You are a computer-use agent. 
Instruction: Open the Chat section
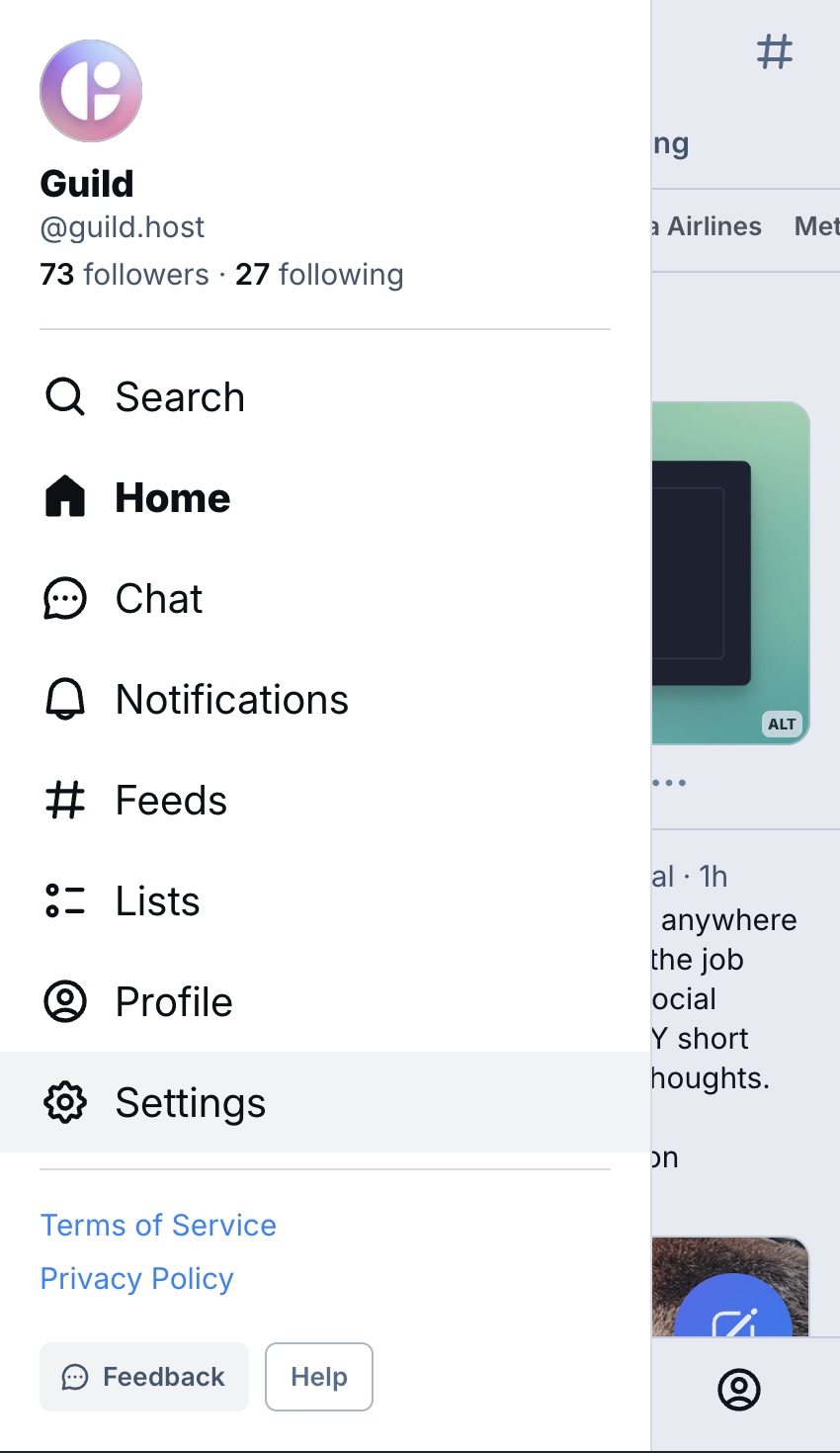click(158, 599)
